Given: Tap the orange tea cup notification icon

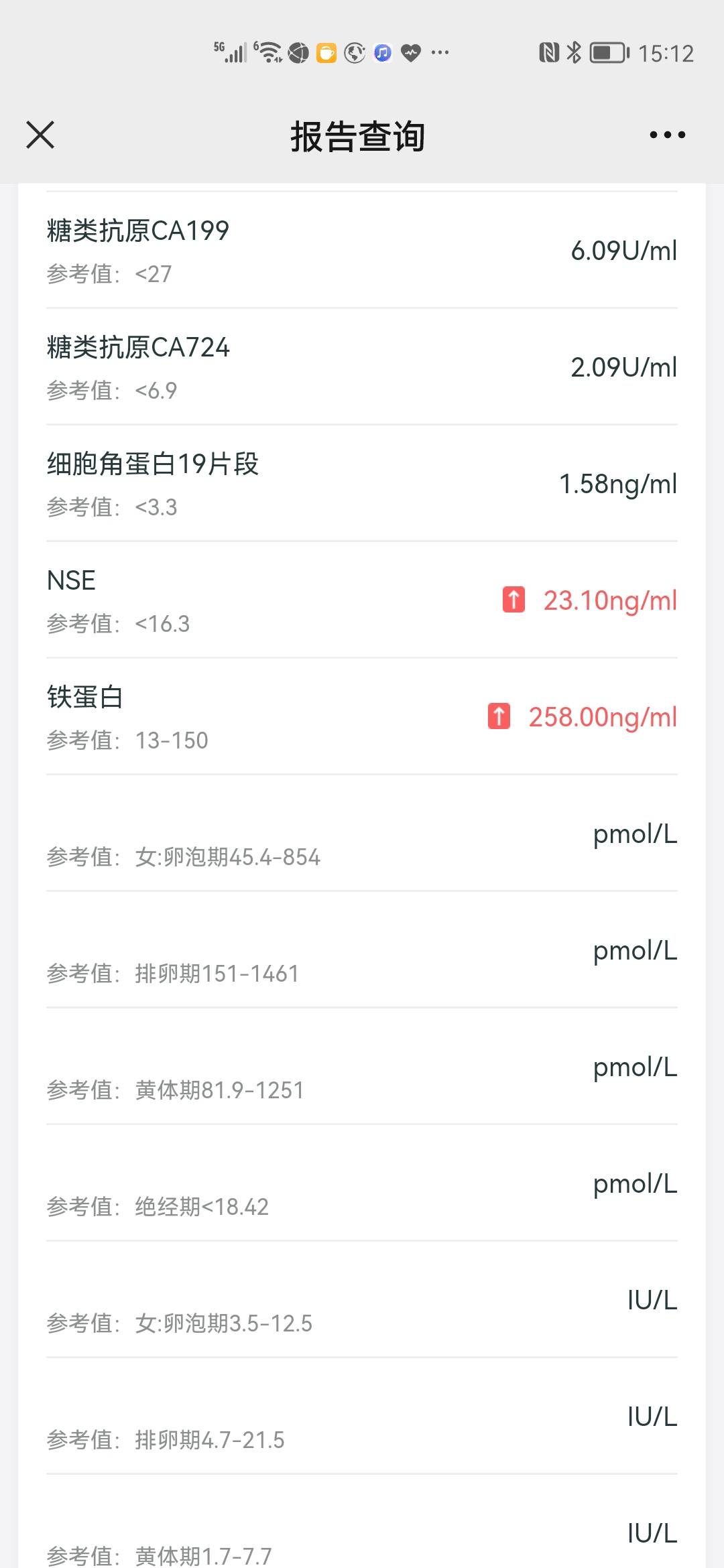Looking at the screenshot, I should click(325, 53).
